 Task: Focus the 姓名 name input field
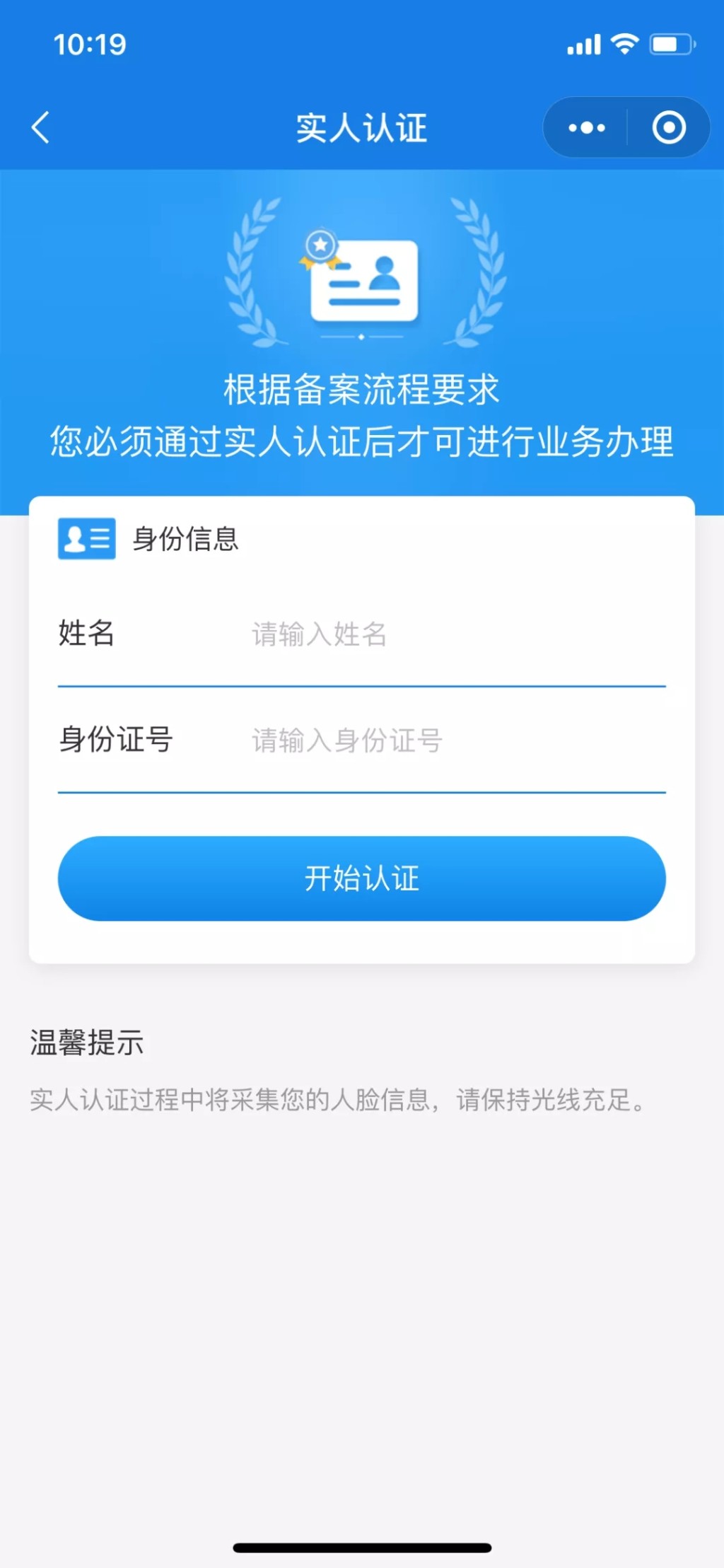click(x=458, y=634)
